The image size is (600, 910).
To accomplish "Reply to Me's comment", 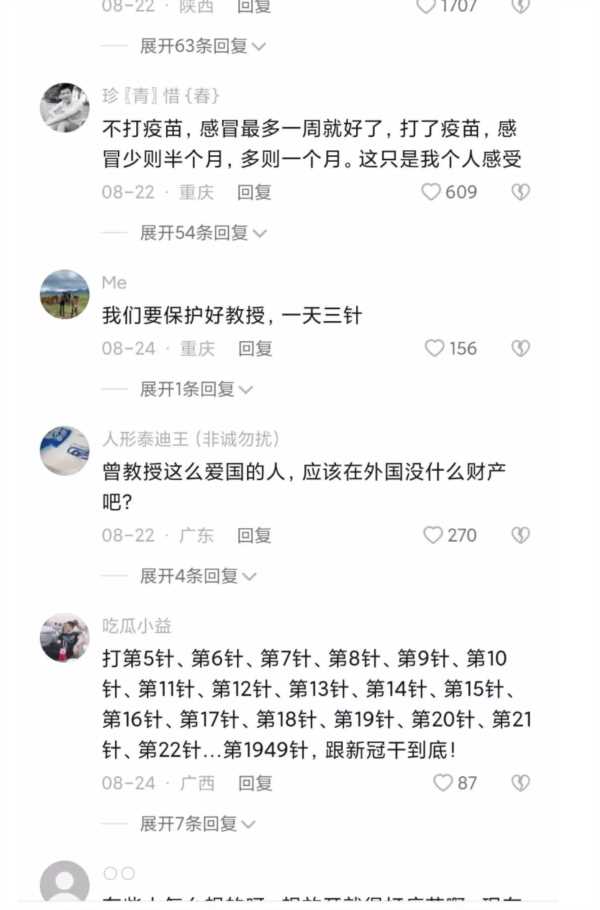I will point(254,348).
